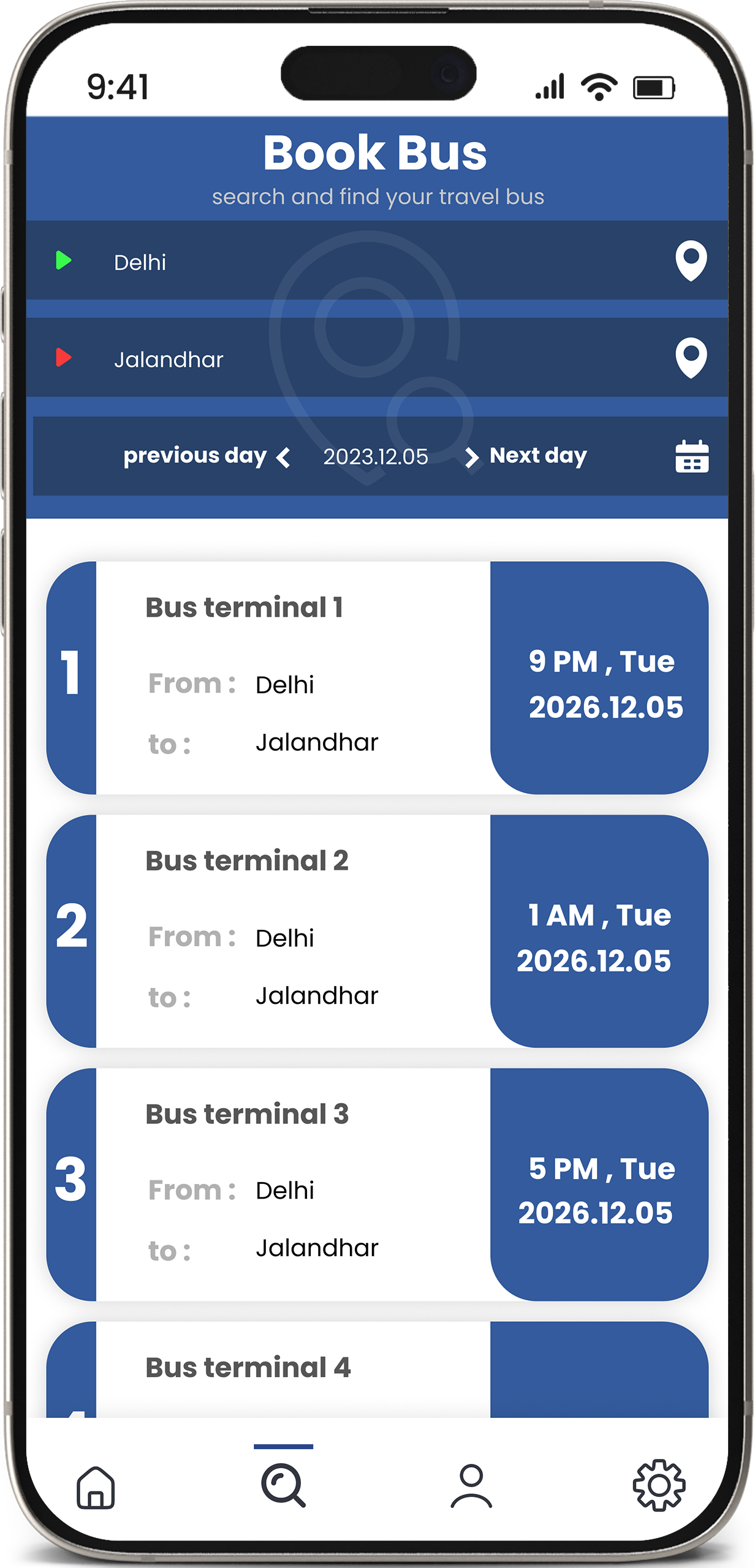Collapse to previous day using left chevron
755x1568 pixels.
coord(284,456)
